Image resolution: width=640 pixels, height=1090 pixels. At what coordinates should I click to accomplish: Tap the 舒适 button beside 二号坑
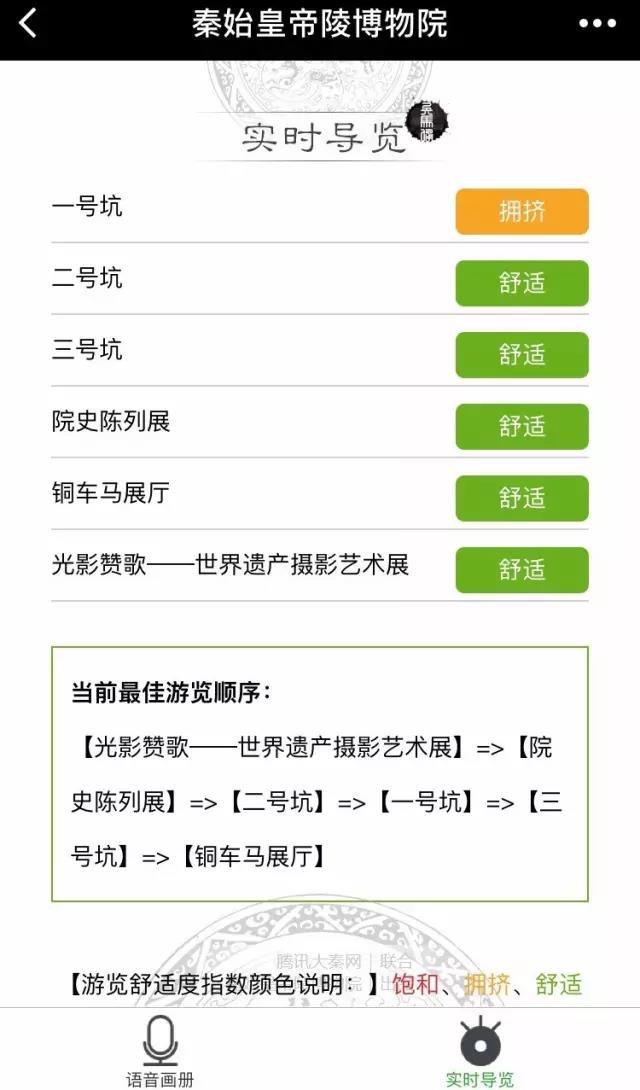click(x=522, y=283)
